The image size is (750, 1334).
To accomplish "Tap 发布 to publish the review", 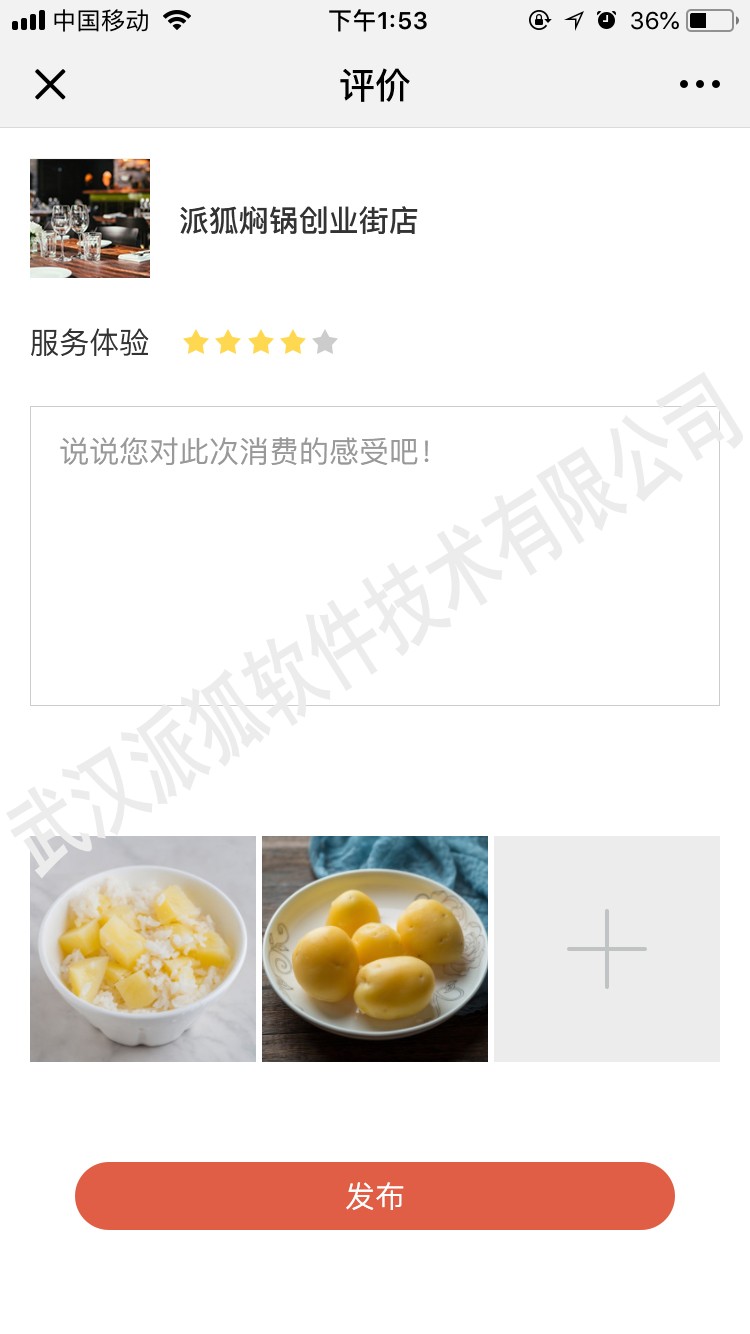I will tap(375, 1196).
